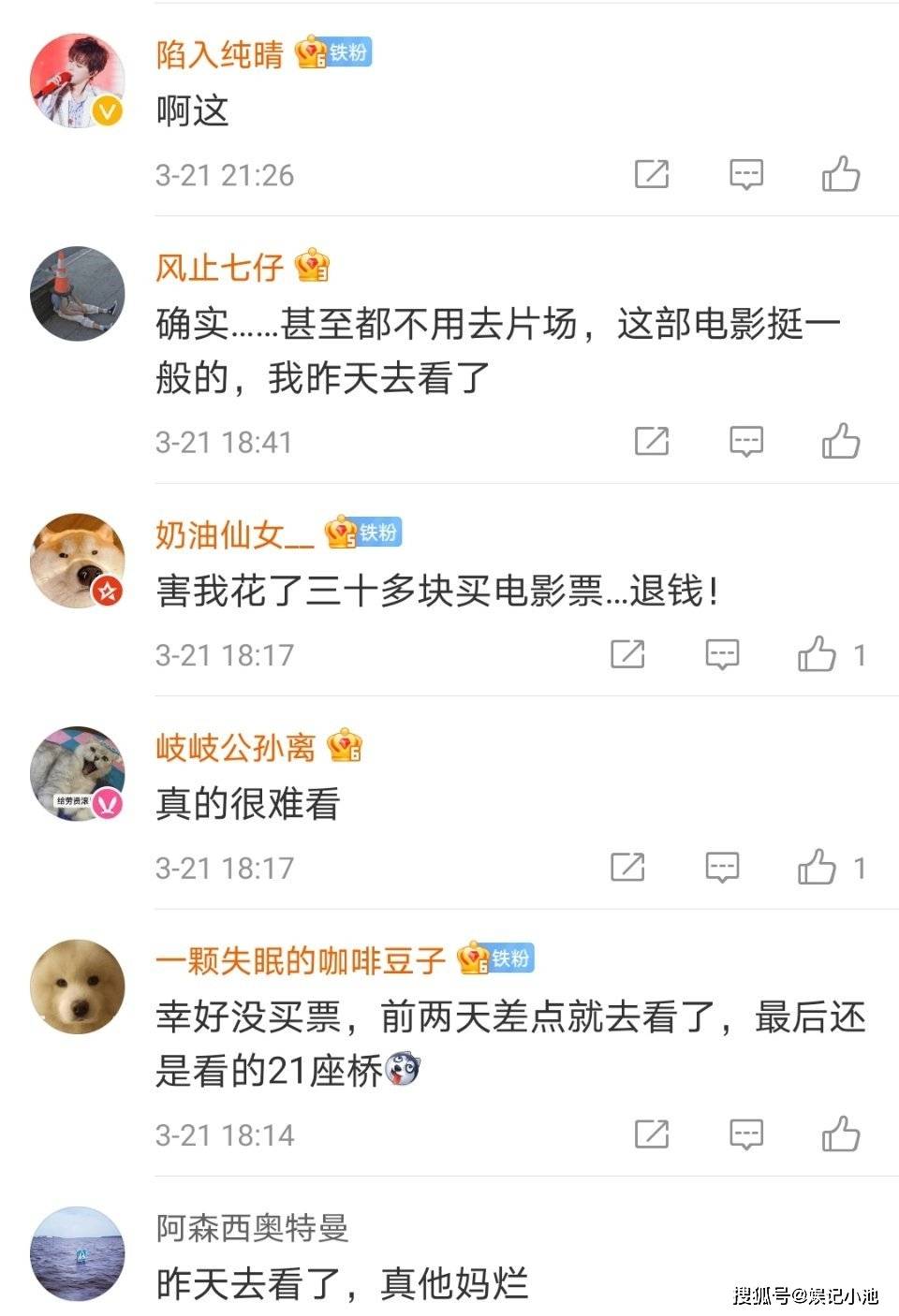The height and width of the screenshot is (1316, 899).
Task: Open 阿森西奥特曼's profile avatar
Action: tap(78, 1254)
